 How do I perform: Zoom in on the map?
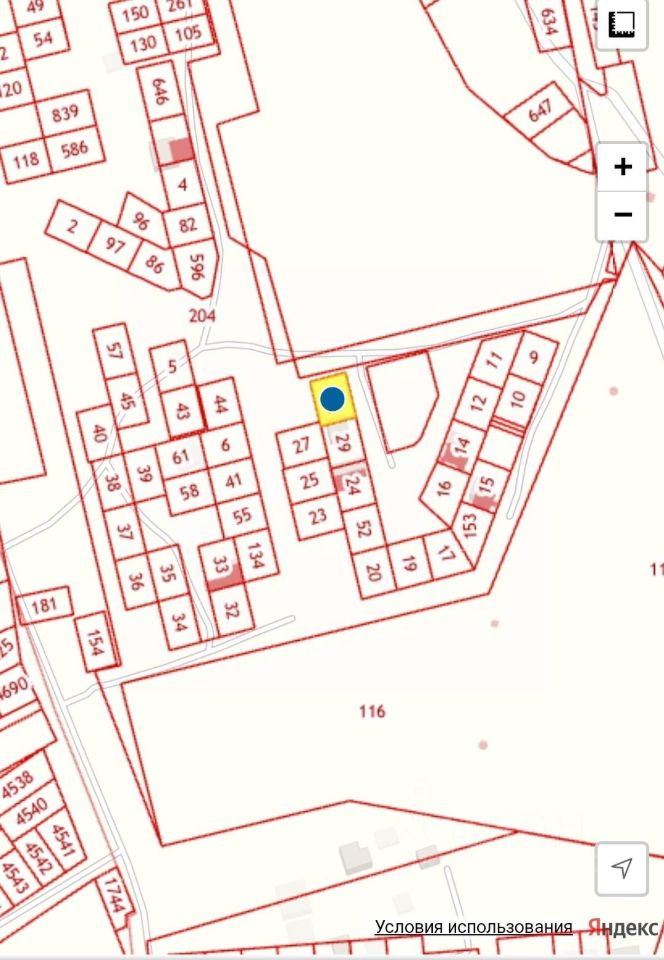click(622, 167)
